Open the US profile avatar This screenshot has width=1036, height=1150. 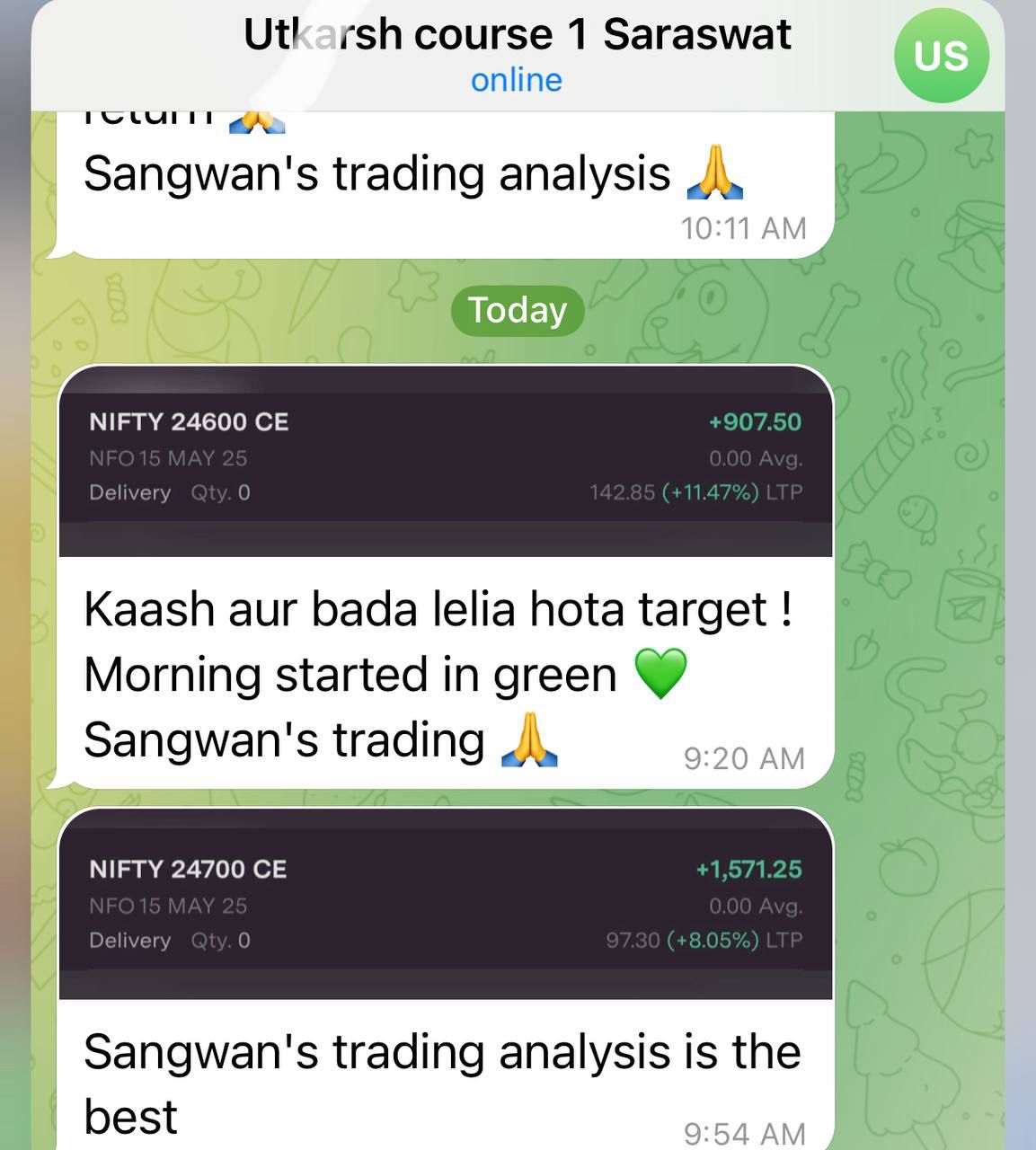tap(941, 56)
